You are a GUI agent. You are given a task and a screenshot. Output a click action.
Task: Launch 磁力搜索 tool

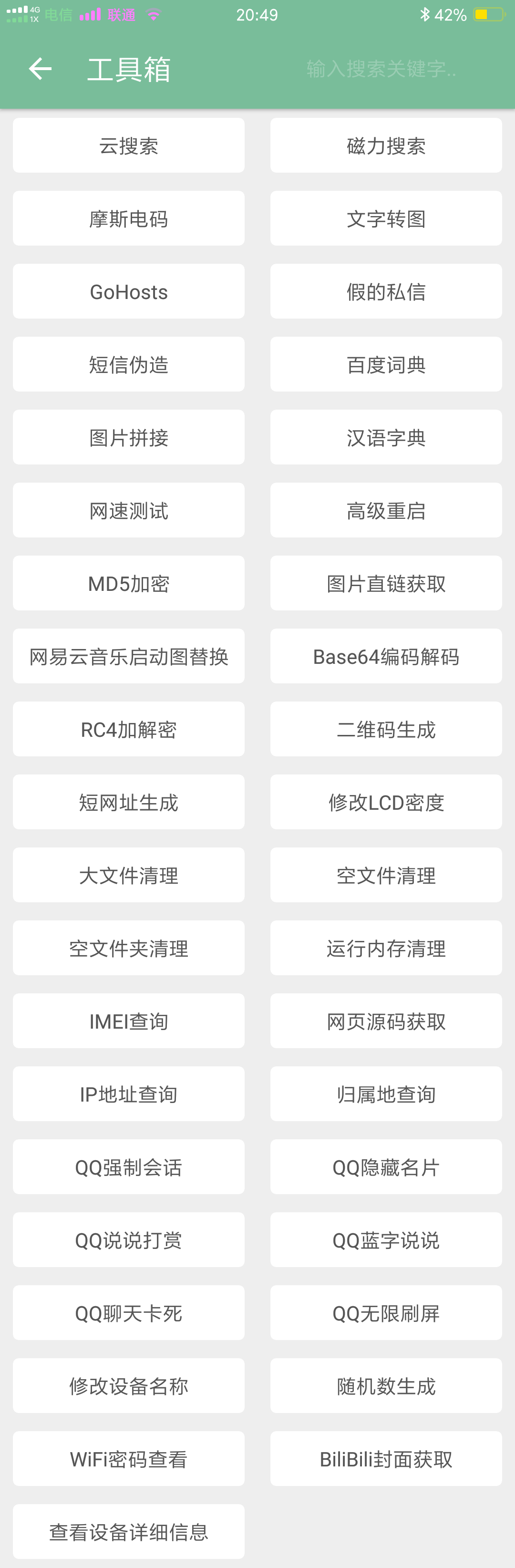point(386,145)
